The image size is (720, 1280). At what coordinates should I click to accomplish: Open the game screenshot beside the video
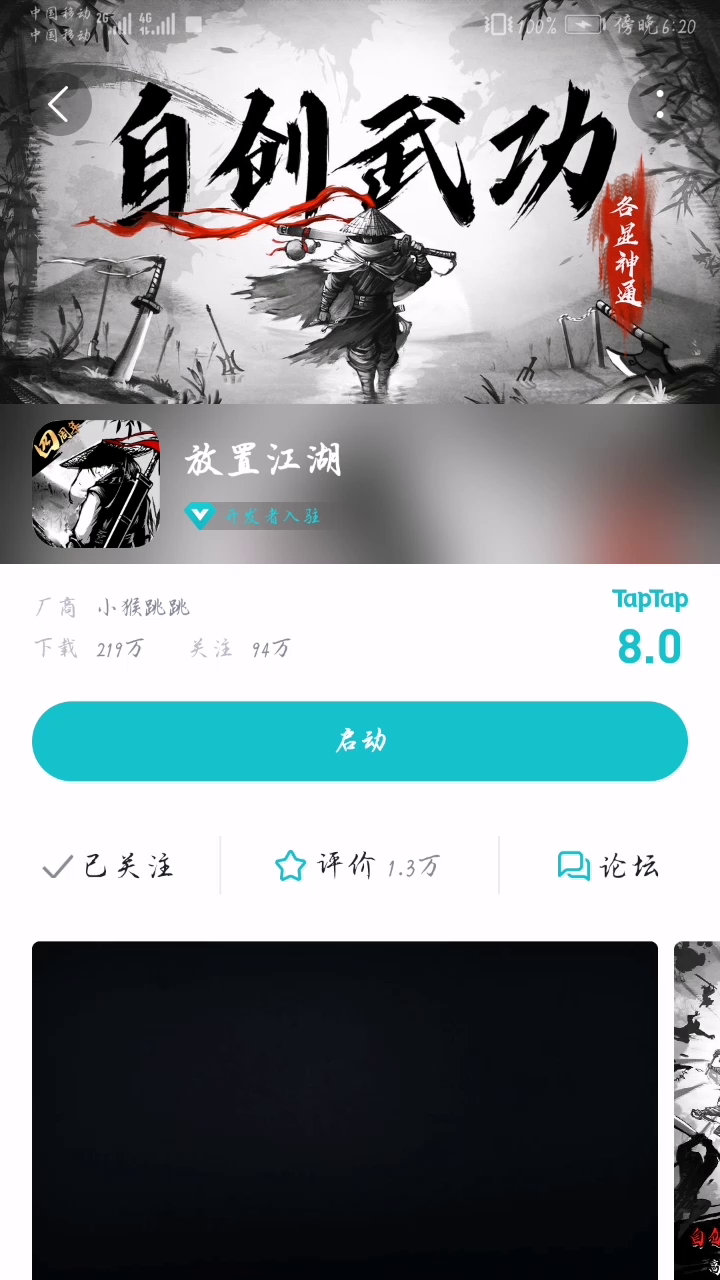click(x=698, y=1110)
